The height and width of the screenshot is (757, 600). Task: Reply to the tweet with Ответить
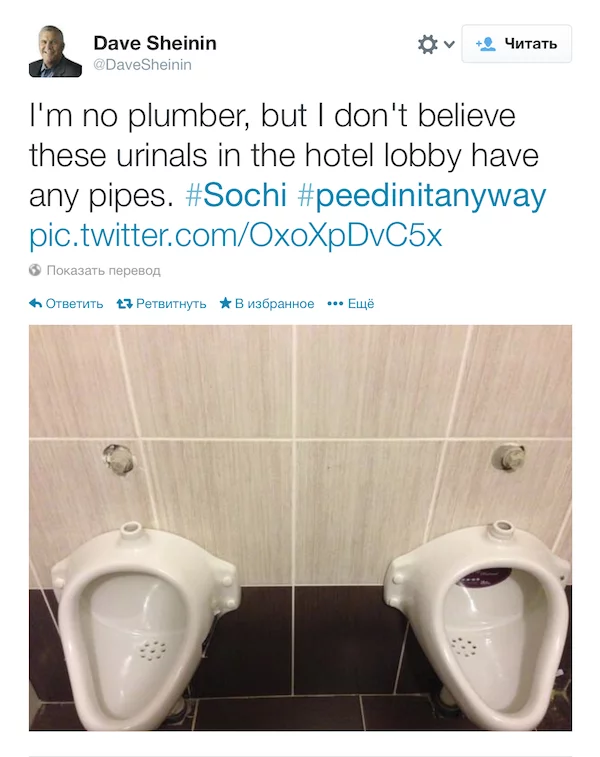(x=66, y=304)
